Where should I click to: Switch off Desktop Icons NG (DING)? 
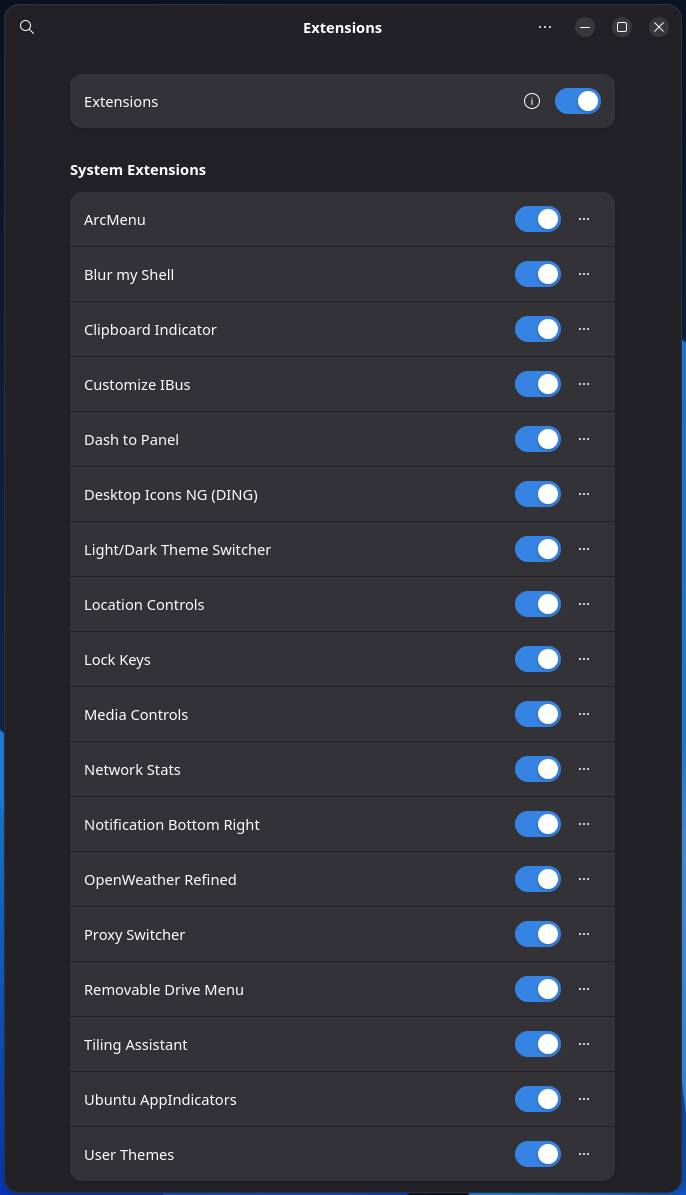[538, 494]
